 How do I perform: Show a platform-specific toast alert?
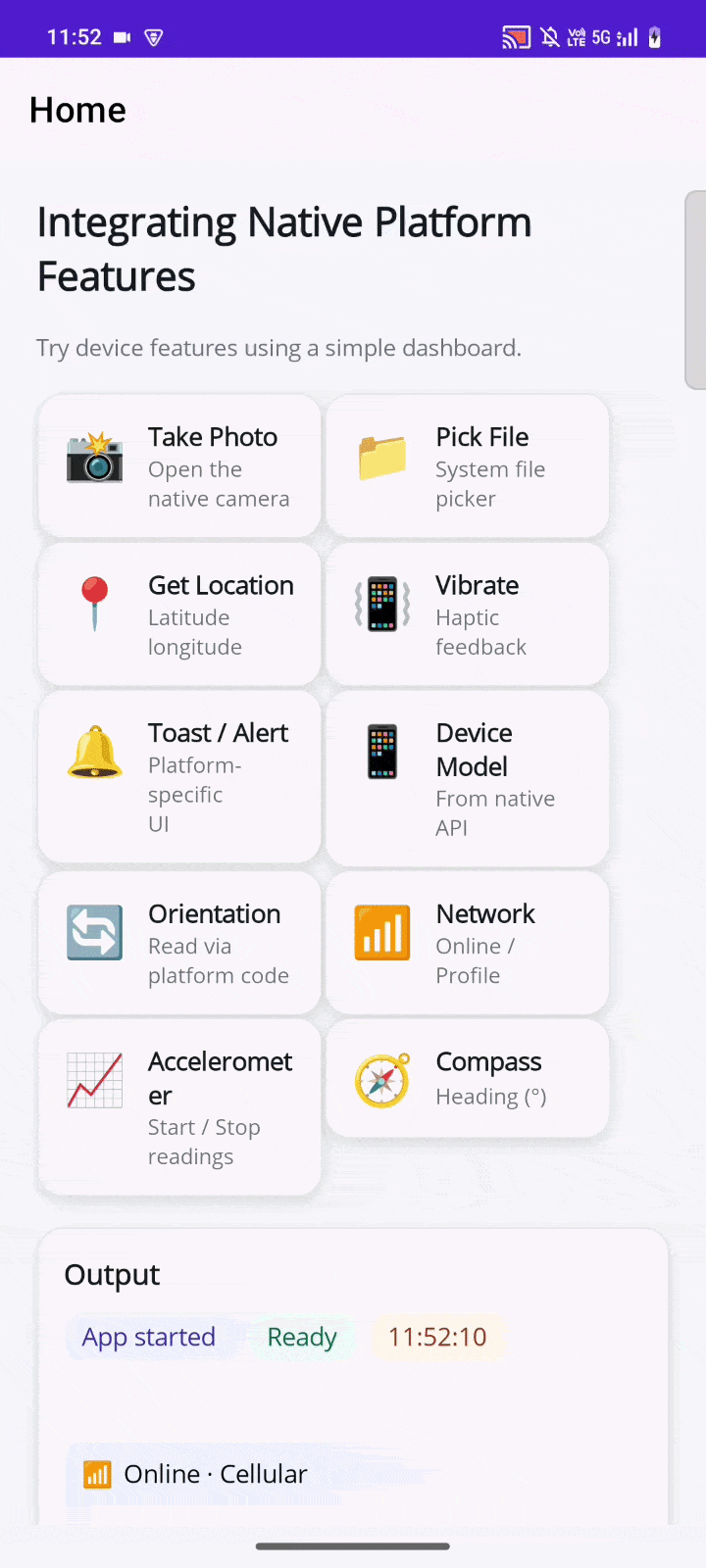(x=177, y=777)
